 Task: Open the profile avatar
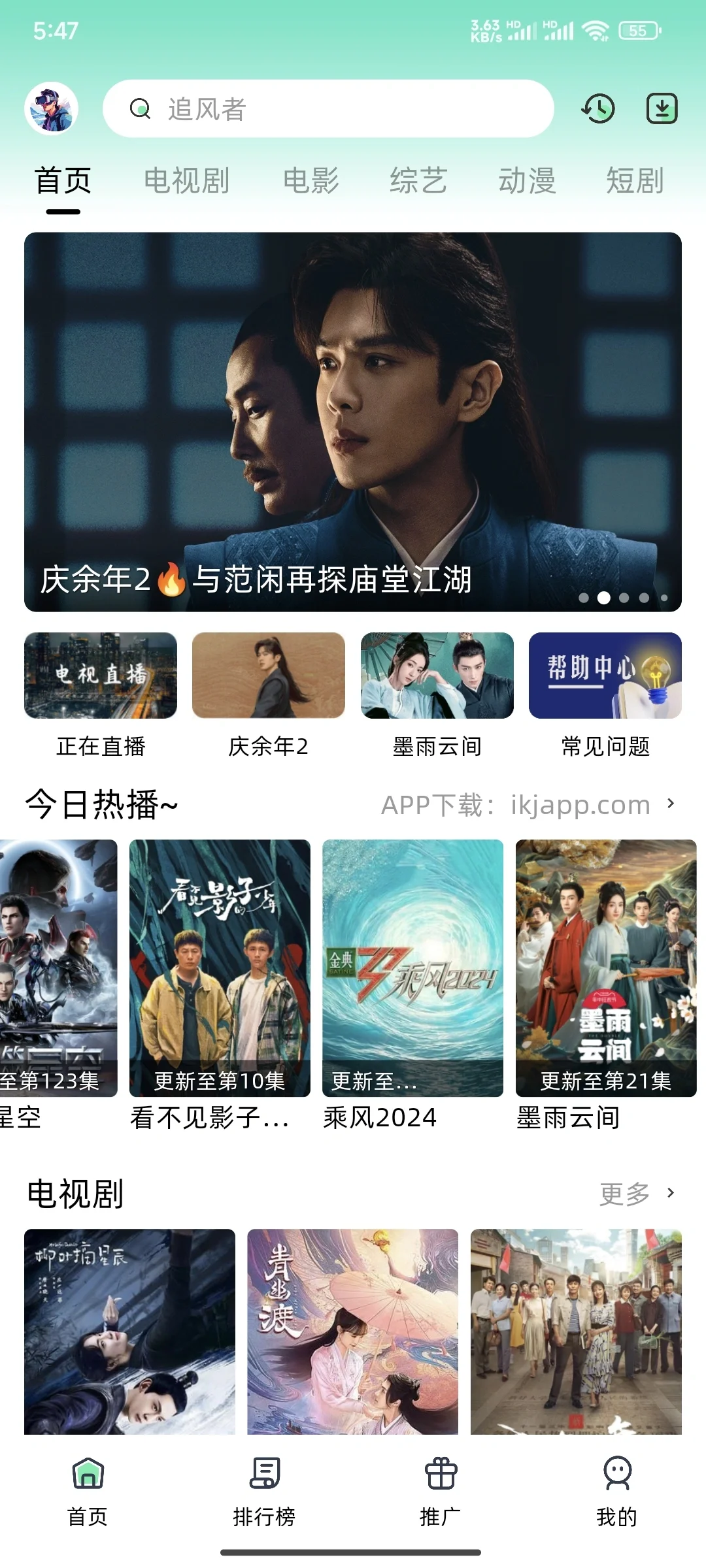[52, 108]
